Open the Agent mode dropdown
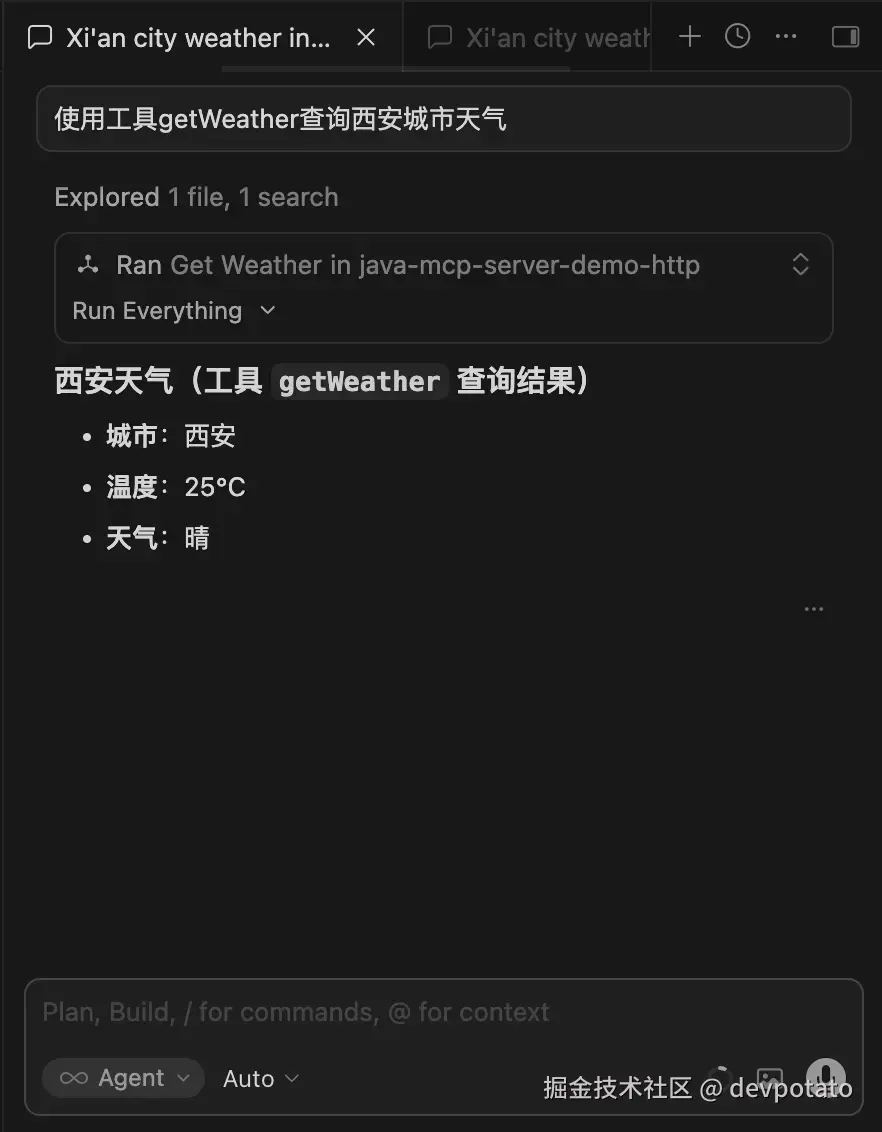Viewport: 882px width, 1132px height. tap(123, 1078)
